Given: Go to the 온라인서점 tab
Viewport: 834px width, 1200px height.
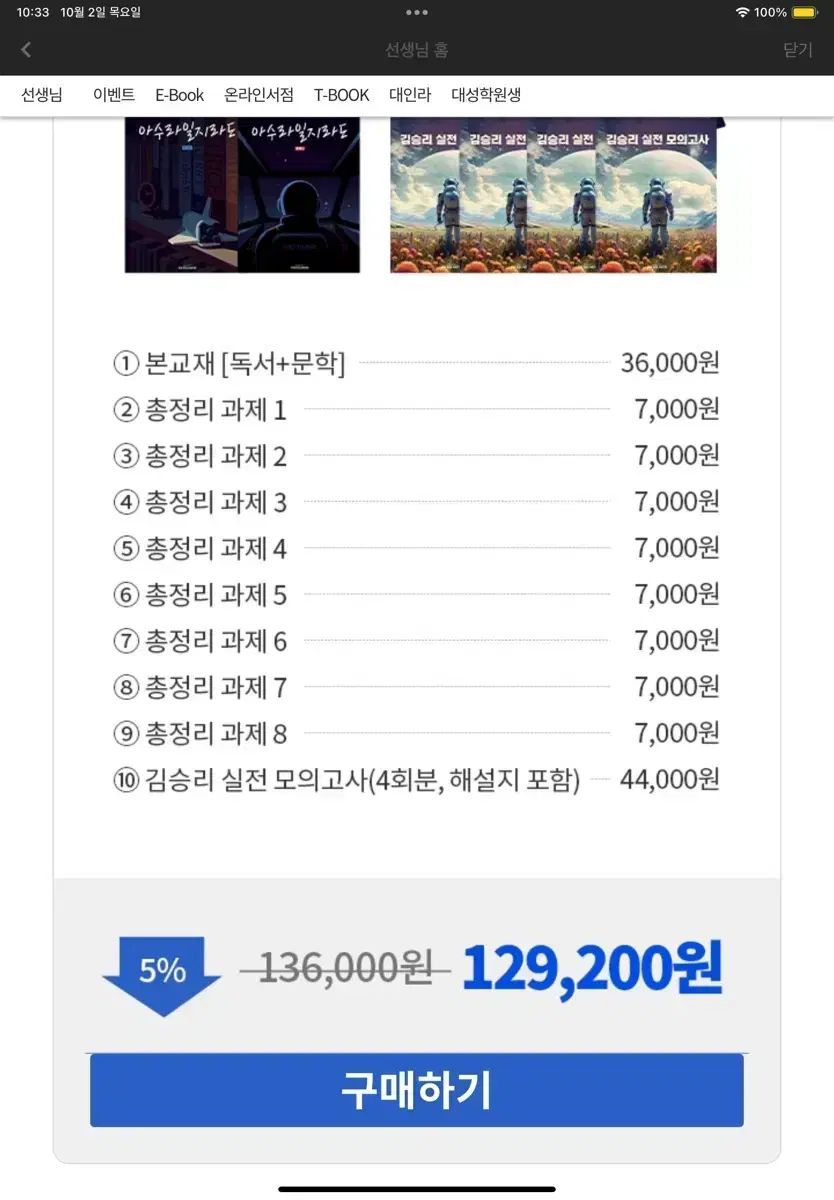Looking at the screenshot, I should [259, 95].
